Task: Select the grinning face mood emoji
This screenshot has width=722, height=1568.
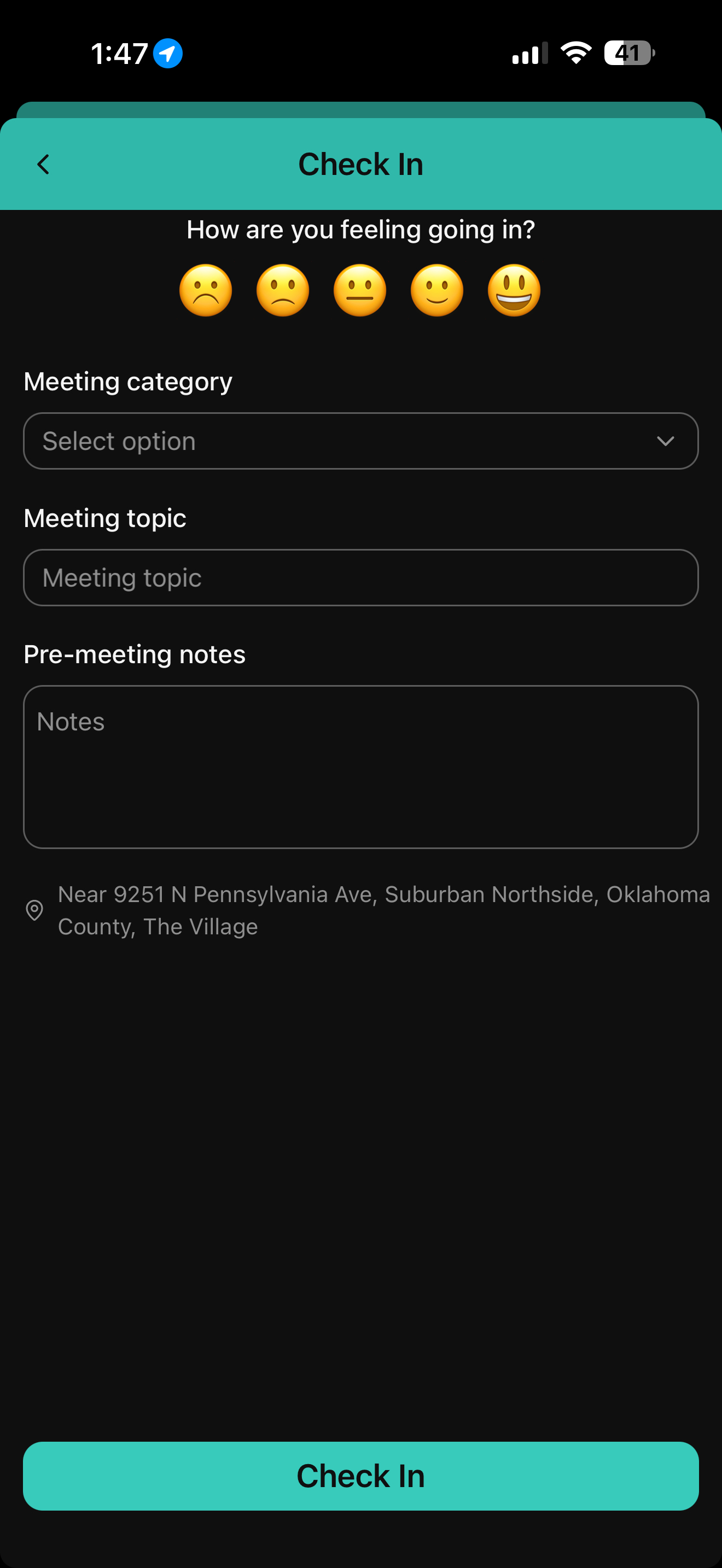Action: [x=514, y=290]
